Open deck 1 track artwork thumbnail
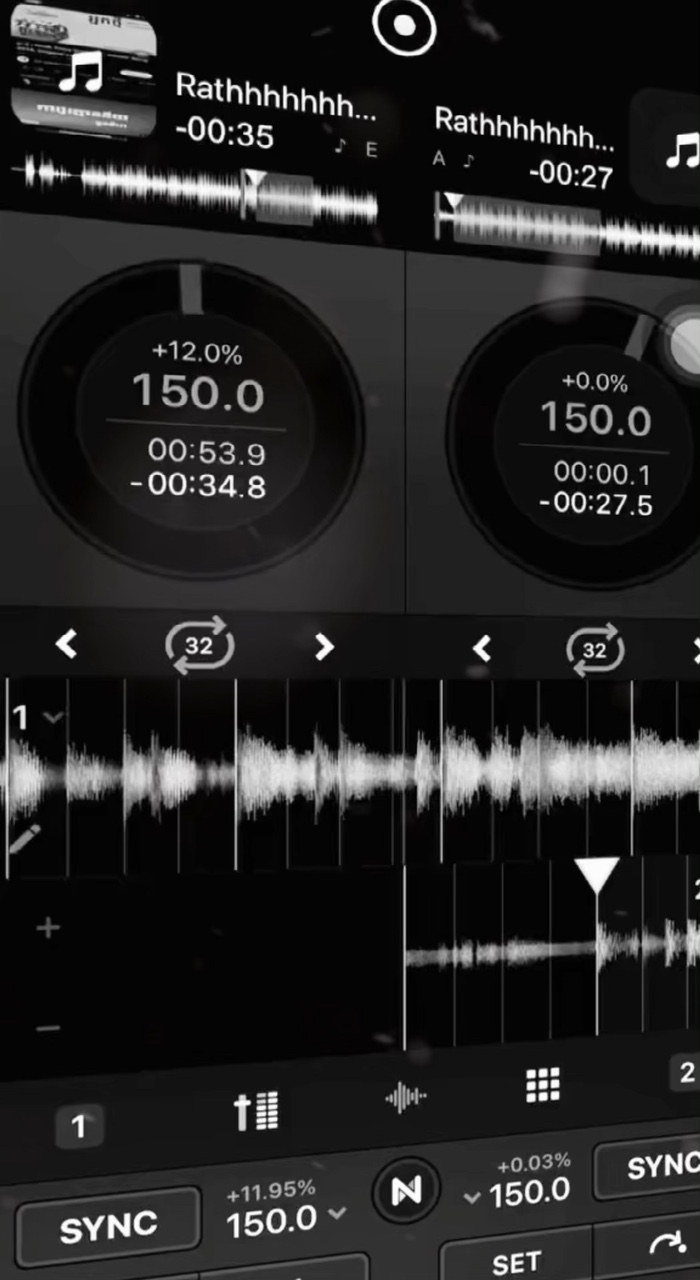Screen dimensions: 700x1280 tap(84, 71)
